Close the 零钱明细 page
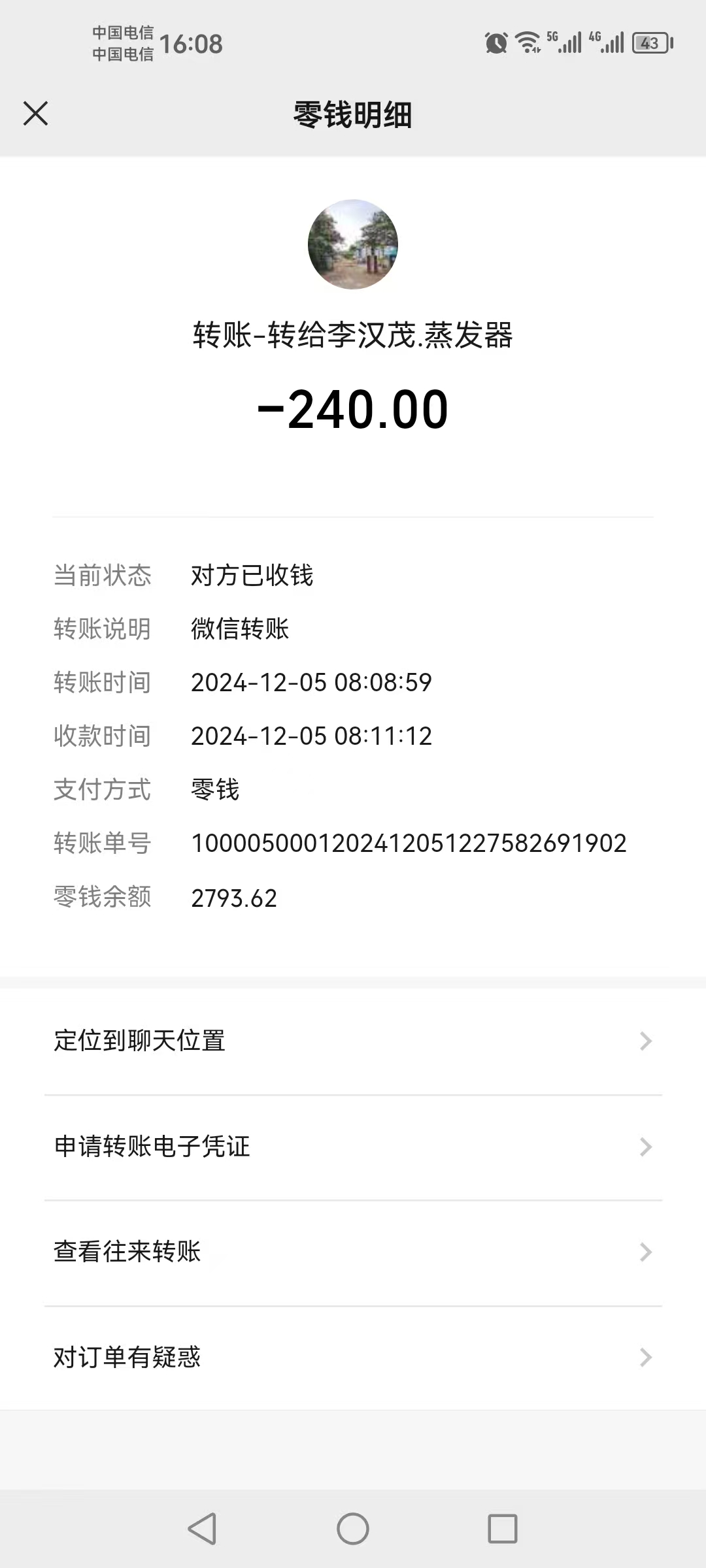This screenshot has width=706, height=1568. [35, 113]
